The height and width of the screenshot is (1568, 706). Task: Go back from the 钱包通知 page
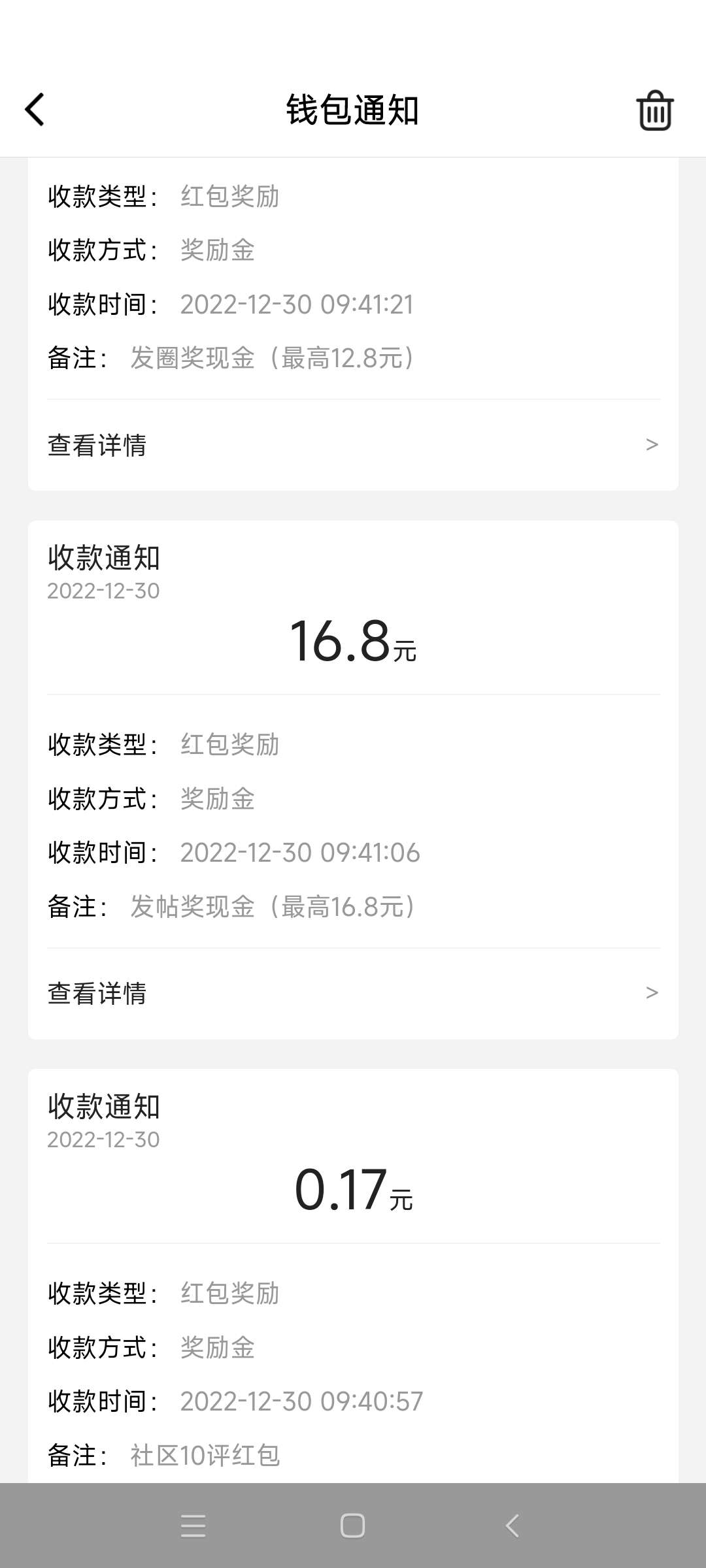35,109
